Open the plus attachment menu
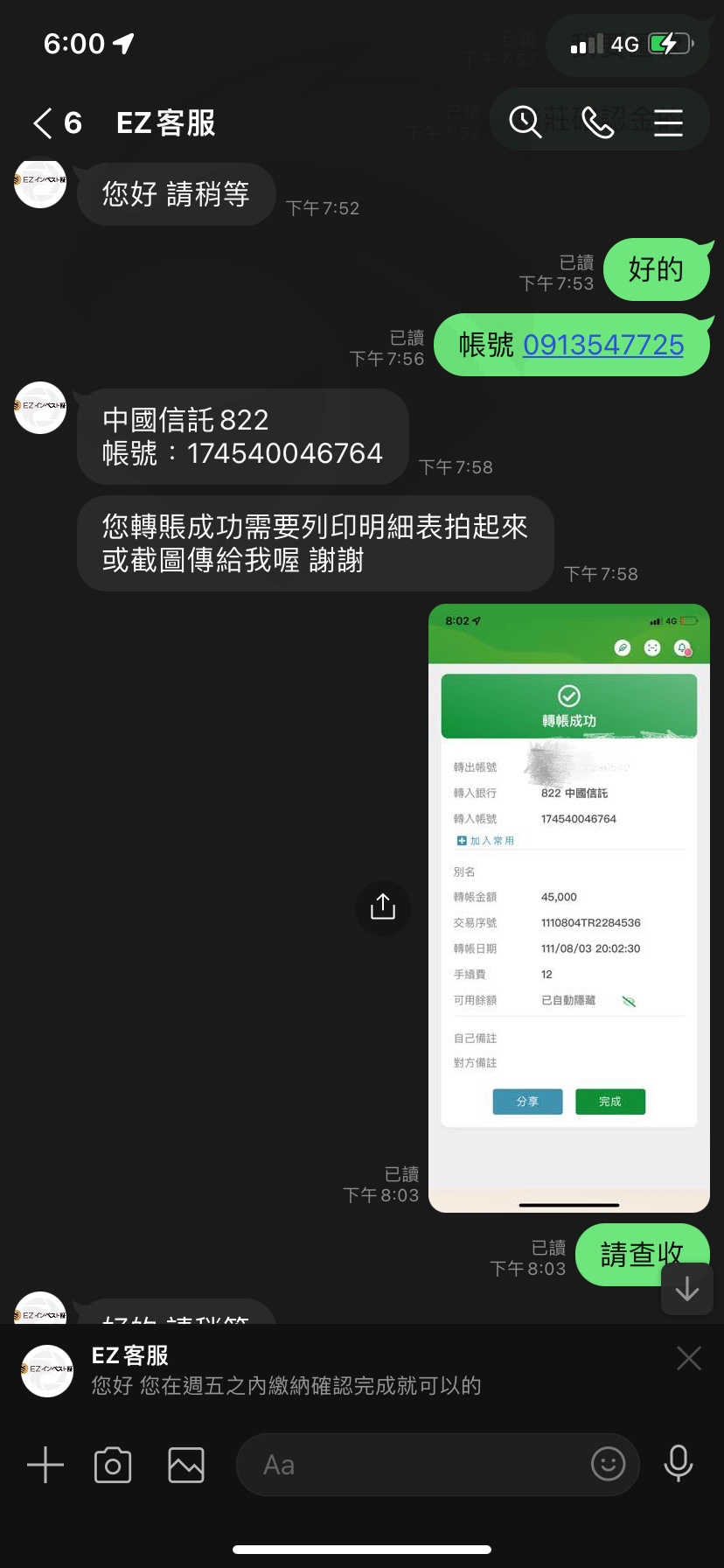Image resolution: width=724 pixels, height=1568 pixels. [x=45, y=1465]
